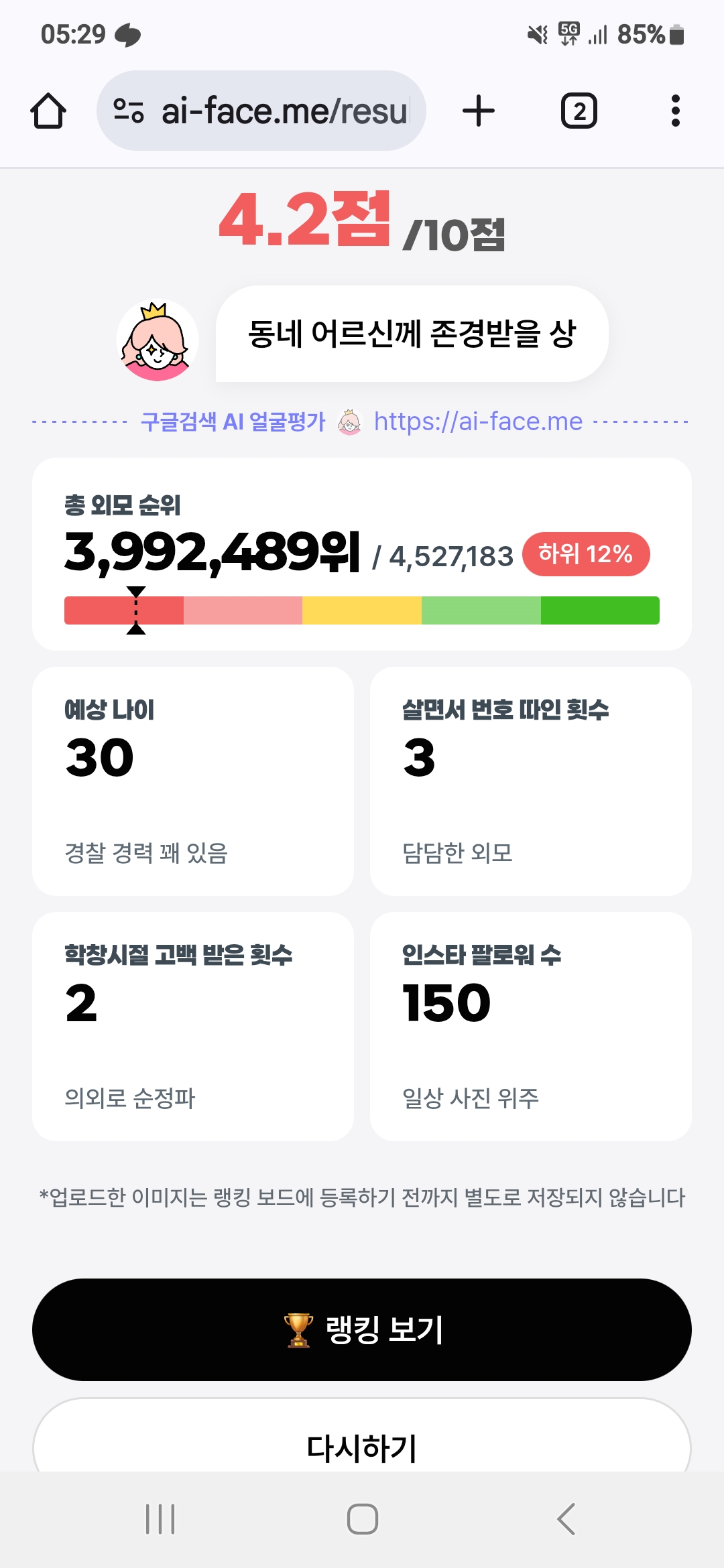Open the site info icon in address bar

point(129,111)
